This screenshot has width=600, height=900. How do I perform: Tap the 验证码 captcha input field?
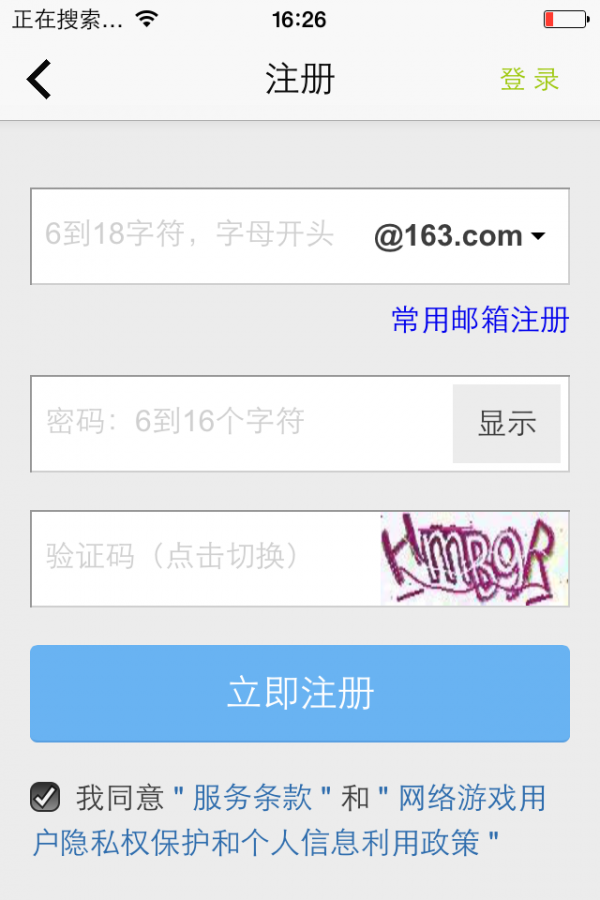(x=200, y=558)
